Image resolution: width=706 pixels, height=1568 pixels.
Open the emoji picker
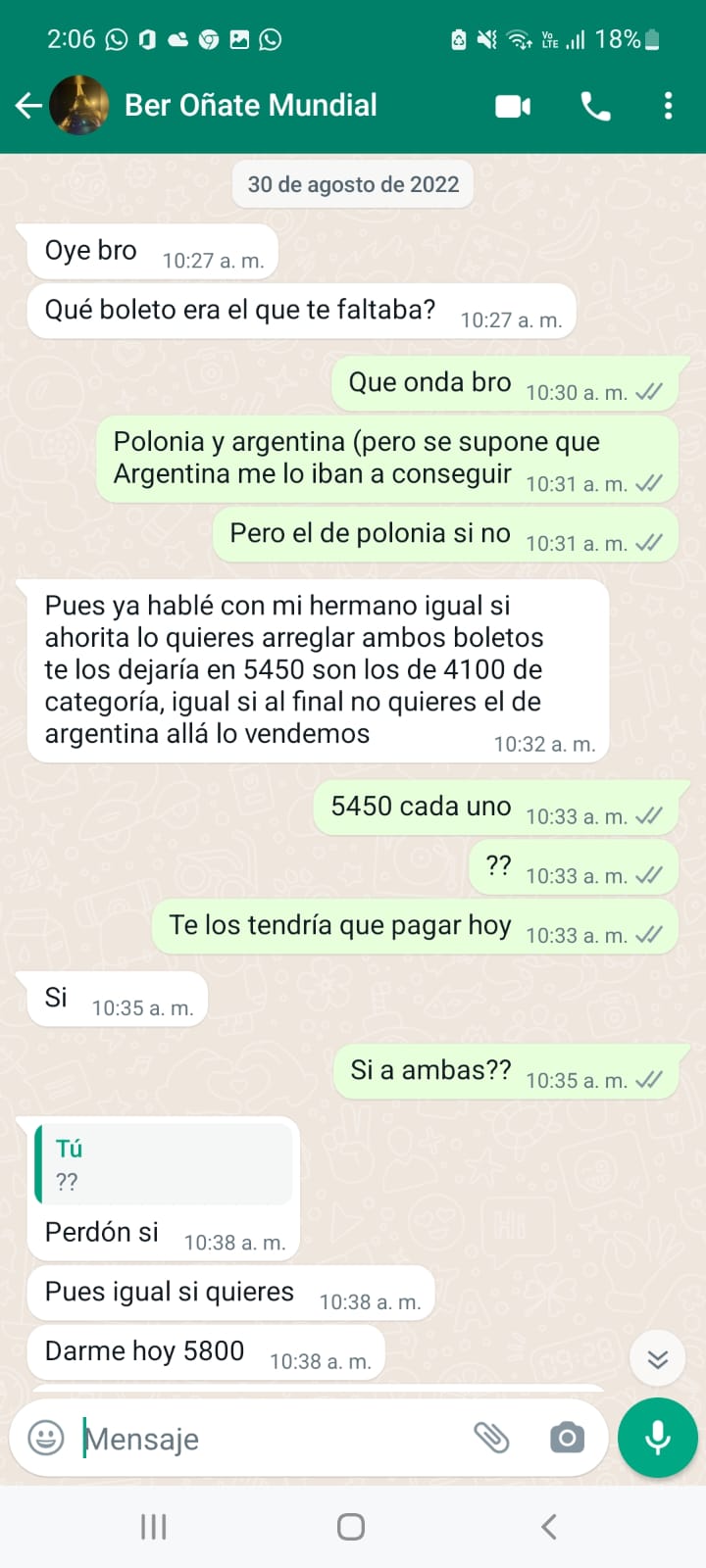click(46, 1438)
